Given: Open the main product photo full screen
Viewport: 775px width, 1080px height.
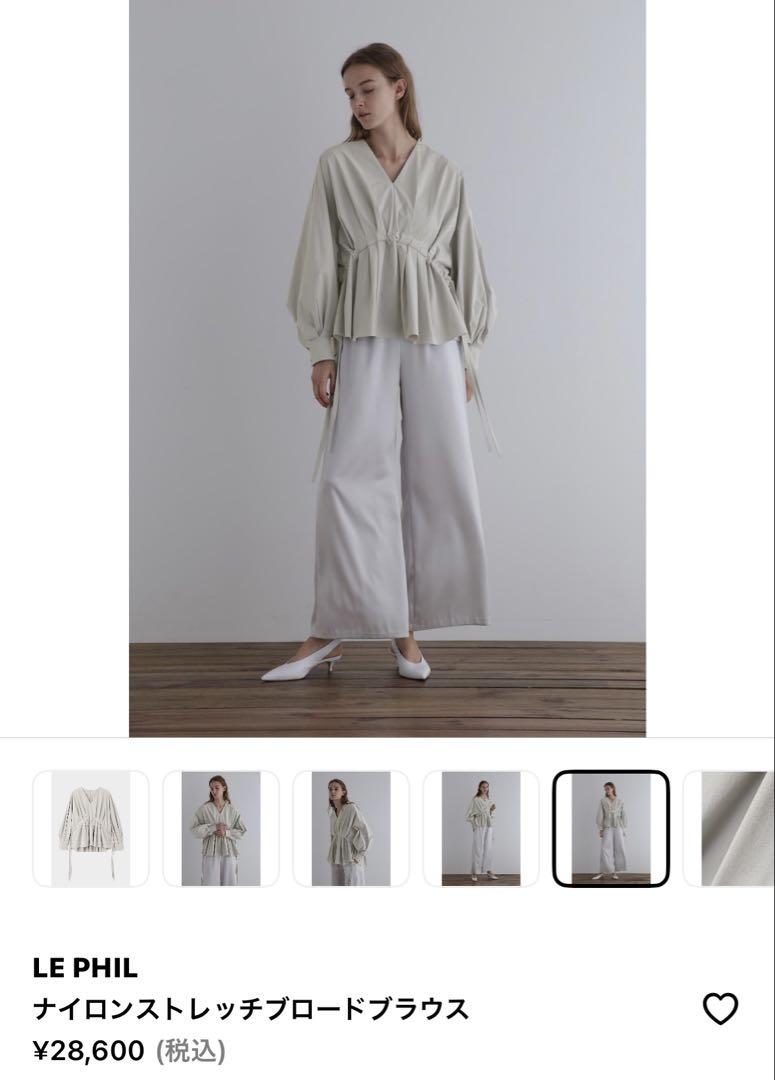Looking at the screenshot, I should (387, 368).
